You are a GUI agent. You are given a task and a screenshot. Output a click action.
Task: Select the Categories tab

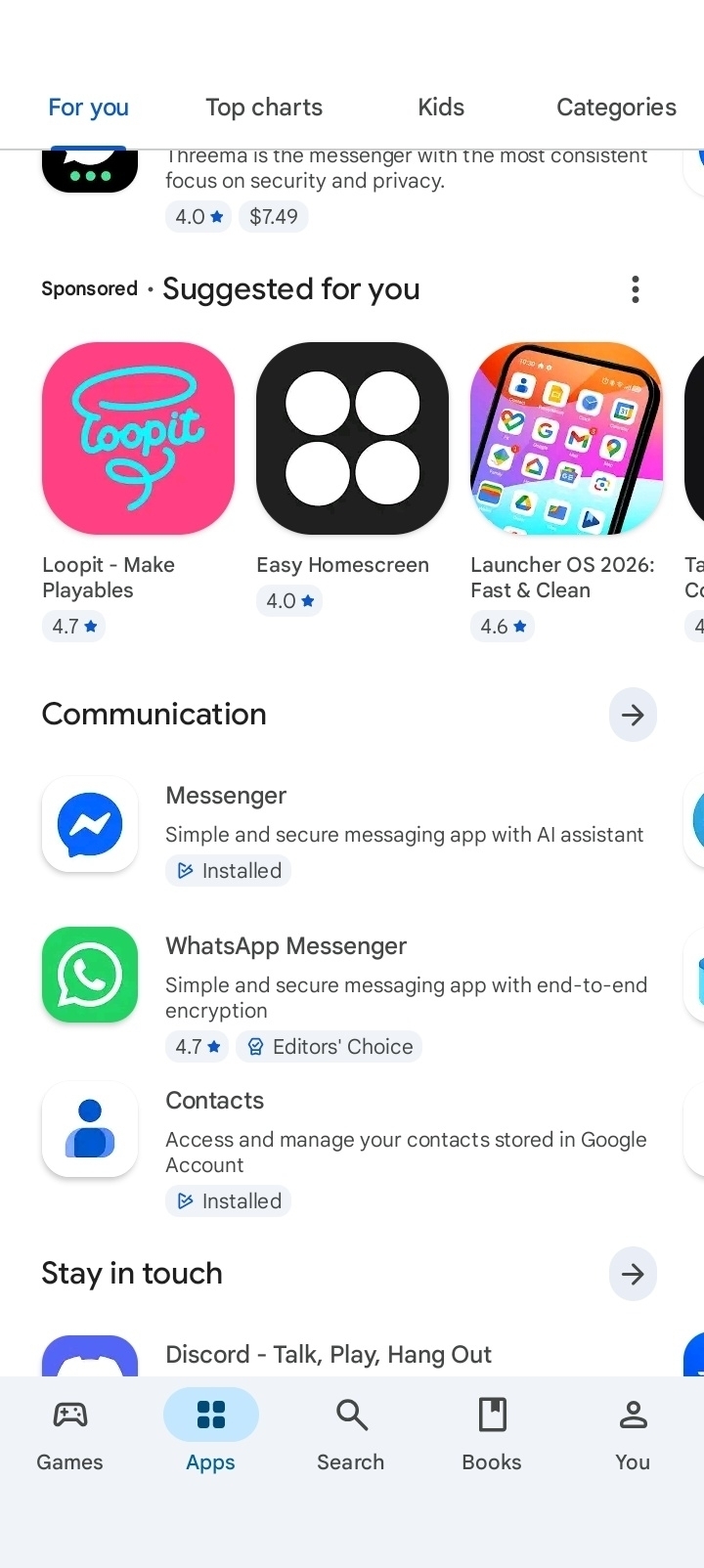[x=616, y=108]
